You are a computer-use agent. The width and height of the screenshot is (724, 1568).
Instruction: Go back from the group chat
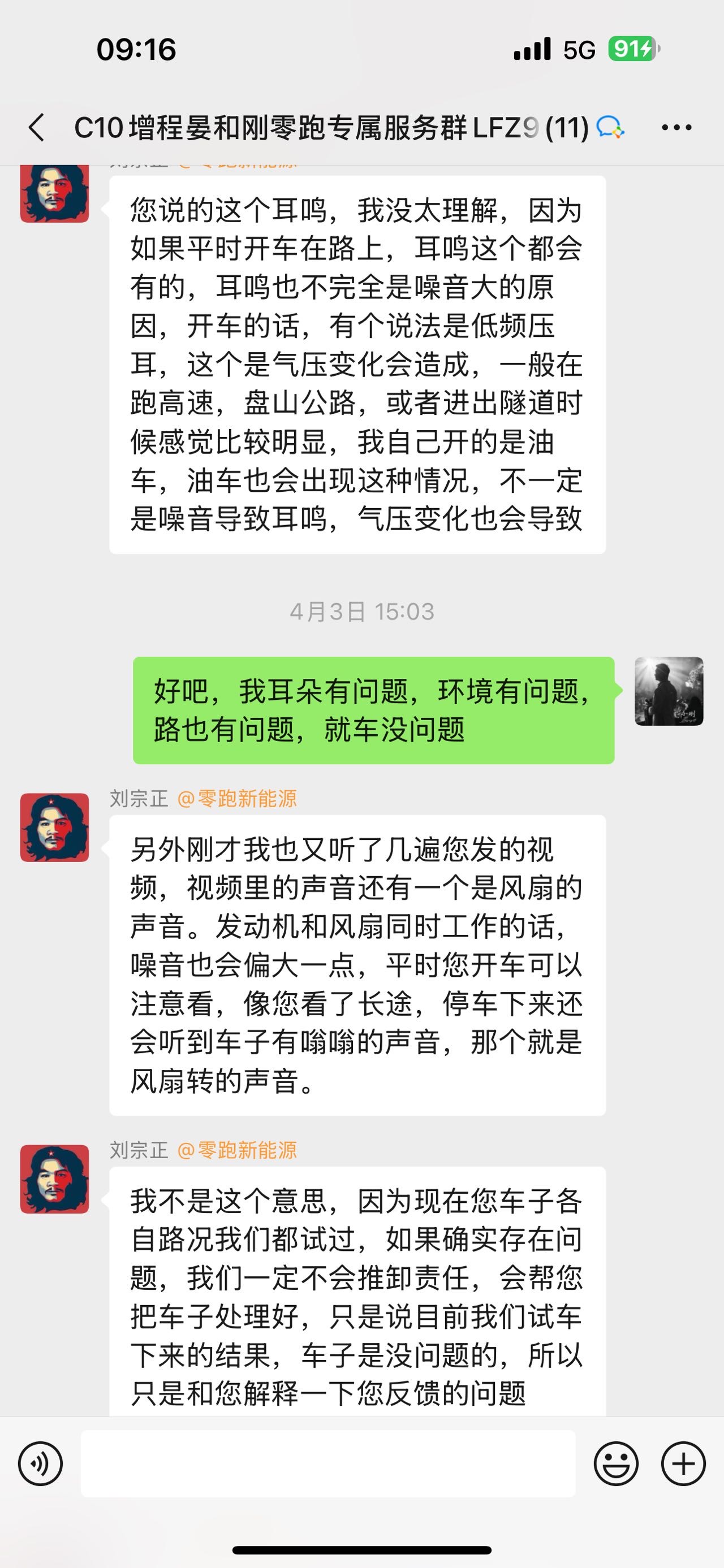coord(37,128)
